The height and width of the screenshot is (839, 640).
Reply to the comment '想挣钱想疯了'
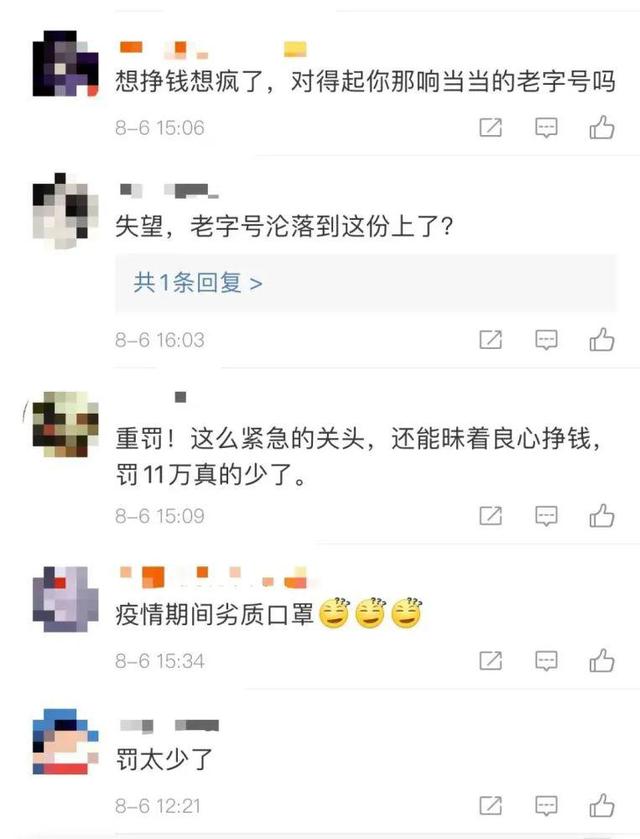546,128
